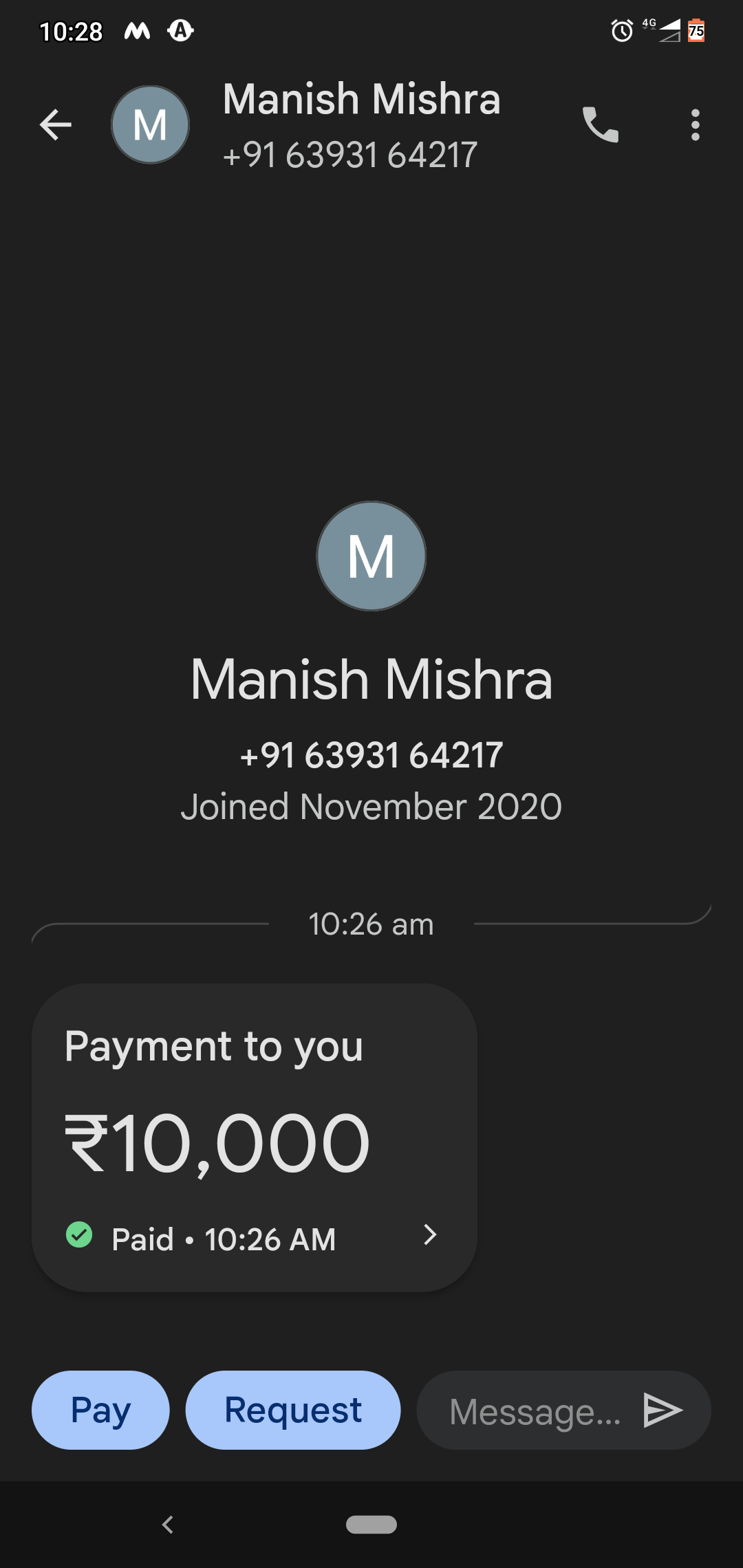Tap the Request button

[293, 1410]
